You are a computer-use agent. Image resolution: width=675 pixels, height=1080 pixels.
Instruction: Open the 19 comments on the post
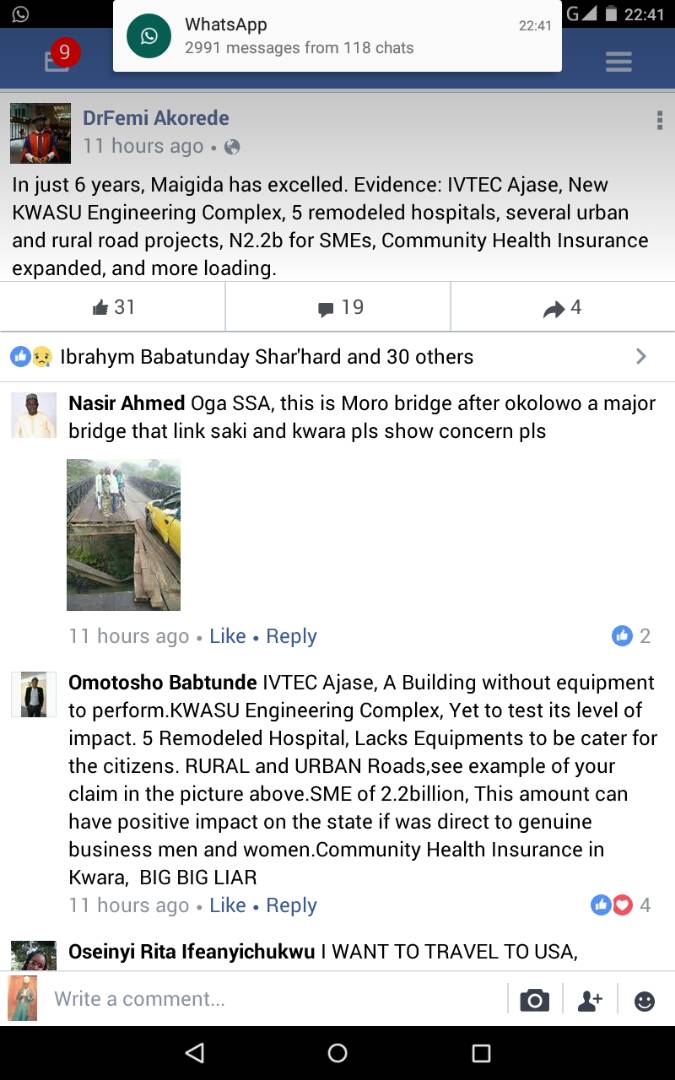(x=339, y=307)
